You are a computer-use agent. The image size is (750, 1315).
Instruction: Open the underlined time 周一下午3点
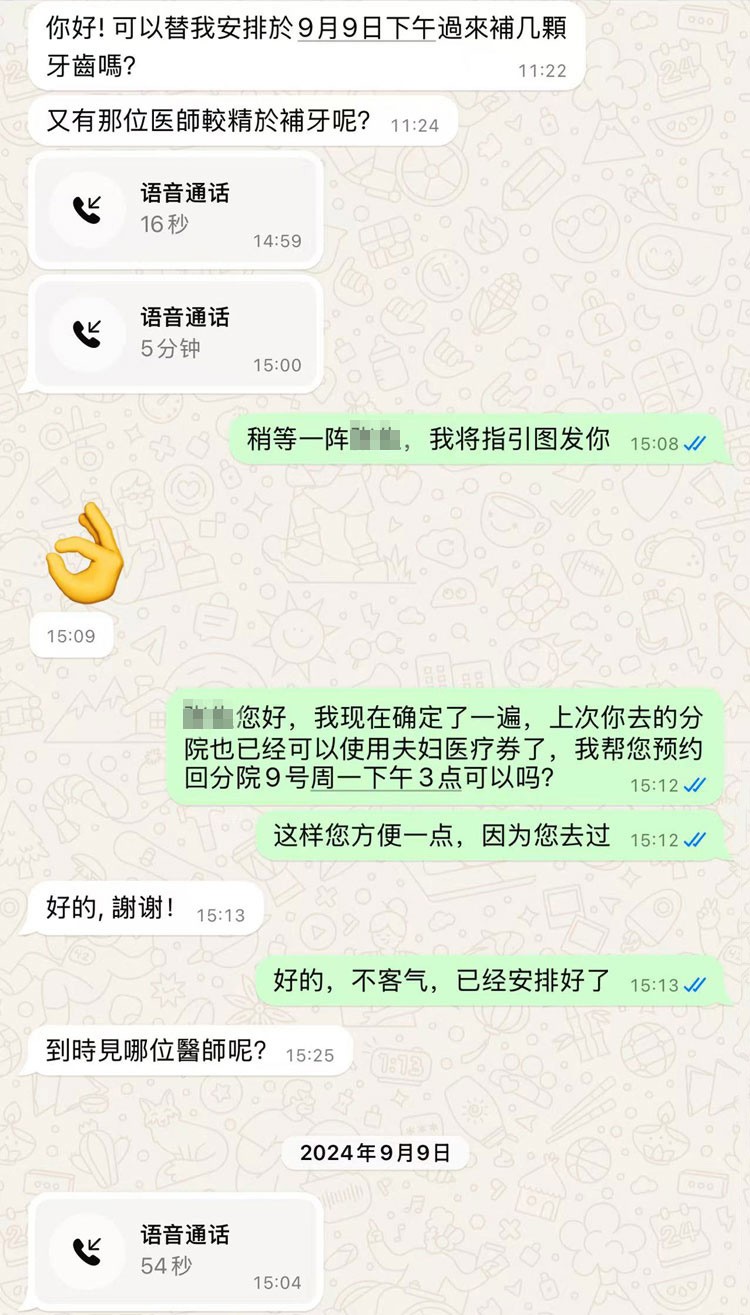pos(385,777)
